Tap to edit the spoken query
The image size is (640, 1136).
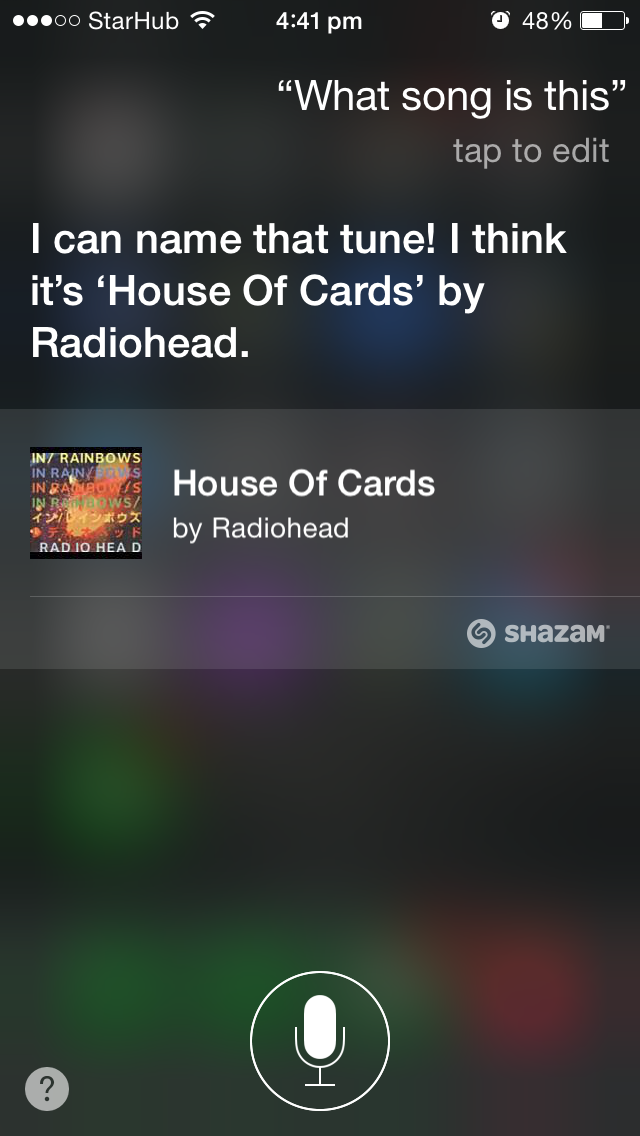pyautogui.click(x=530, y=151)
